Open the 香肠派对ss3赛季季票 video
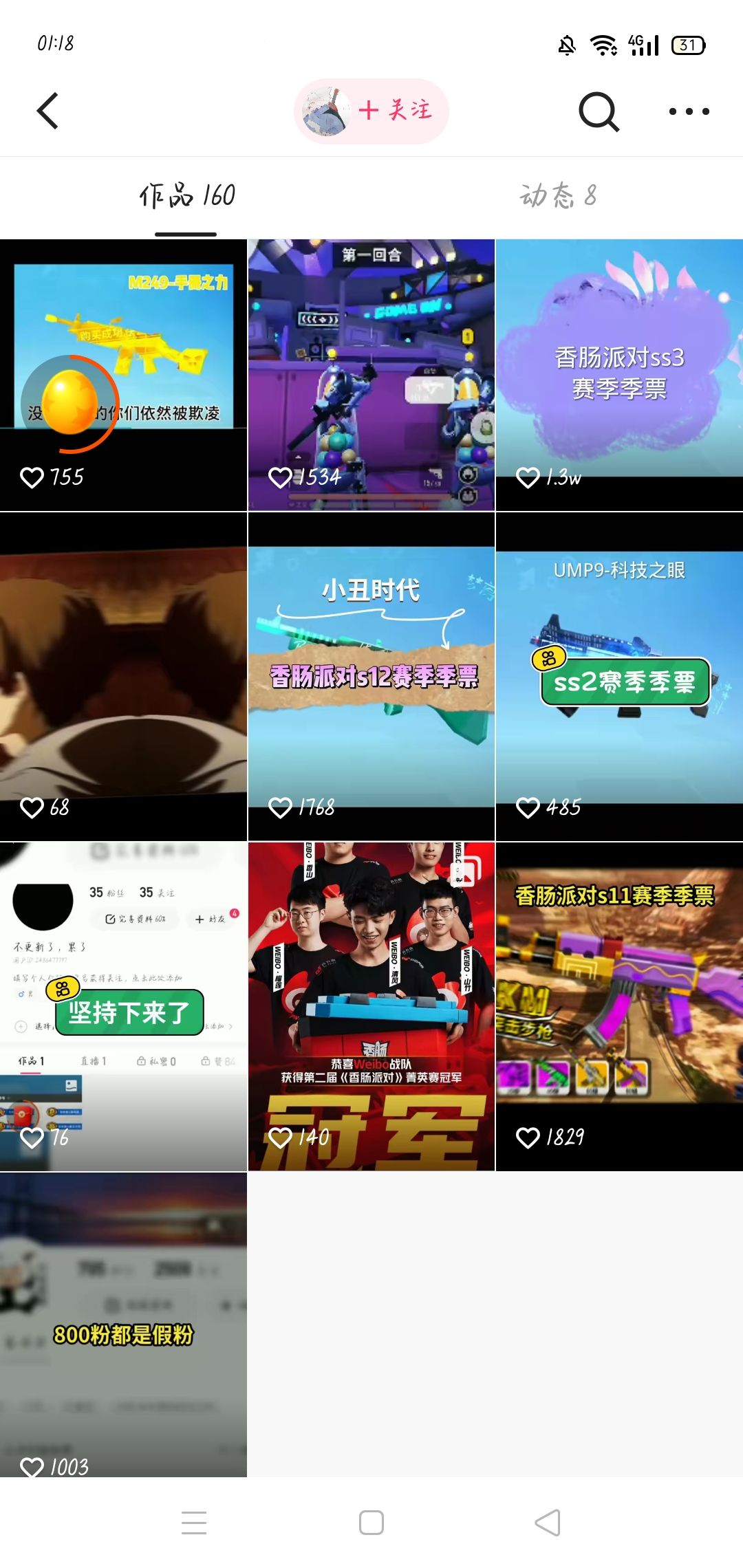The image size is (743, 1568). click(619, 344)
